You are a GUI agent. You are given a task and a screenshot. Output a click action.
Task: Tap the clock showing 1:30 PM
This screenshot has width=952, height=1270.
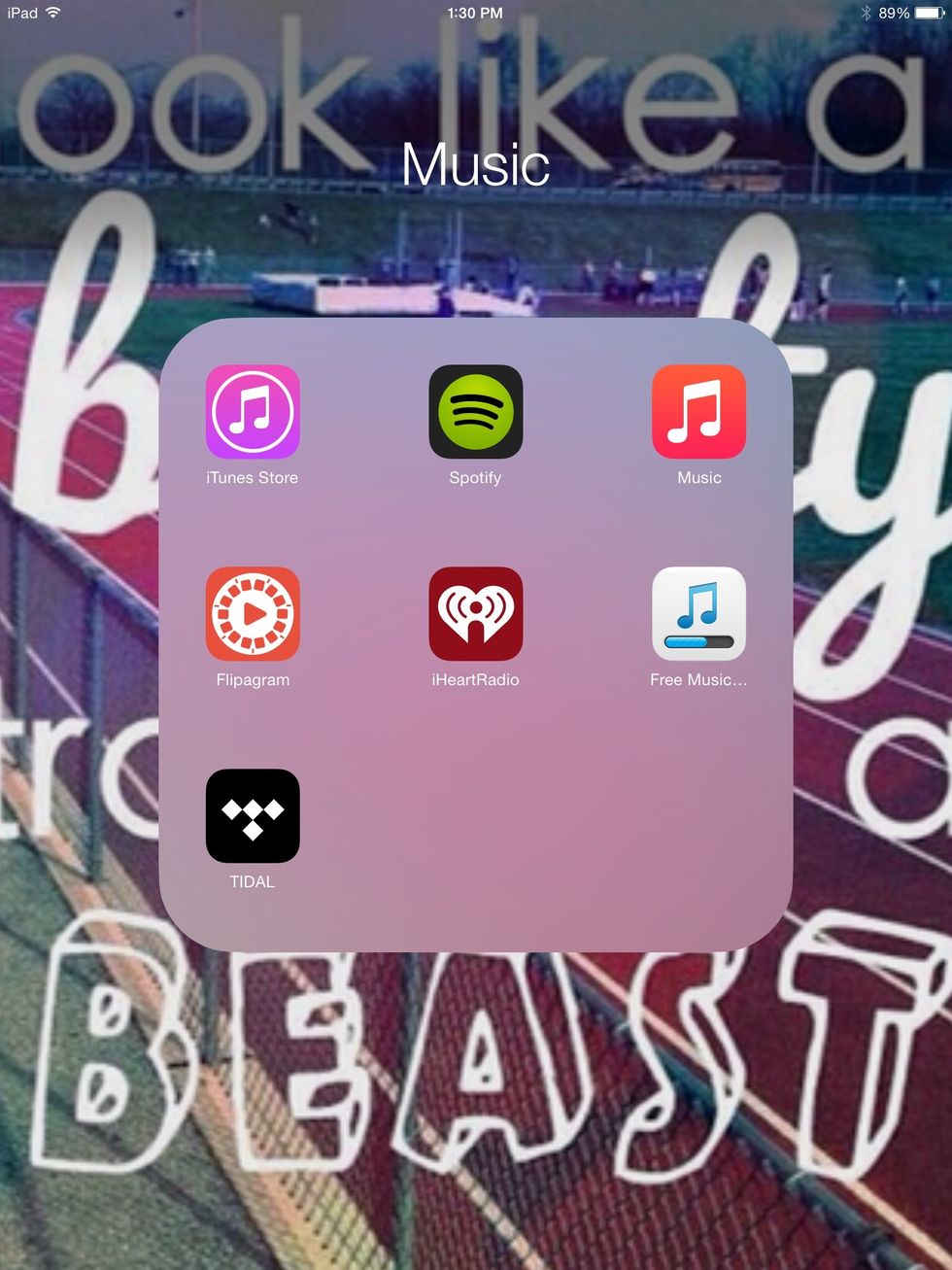[x=475, y=13]
